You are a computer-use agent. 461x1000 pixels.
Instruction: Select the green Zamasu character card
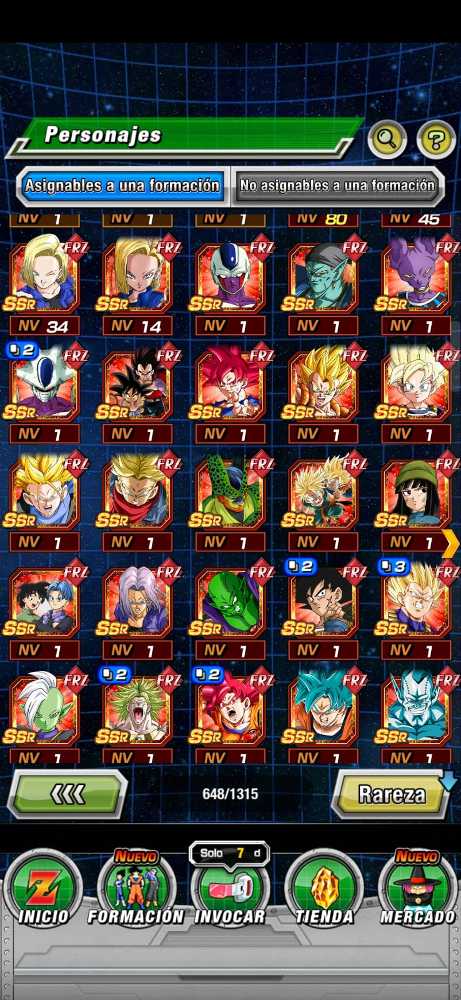[x=44, y=707]
